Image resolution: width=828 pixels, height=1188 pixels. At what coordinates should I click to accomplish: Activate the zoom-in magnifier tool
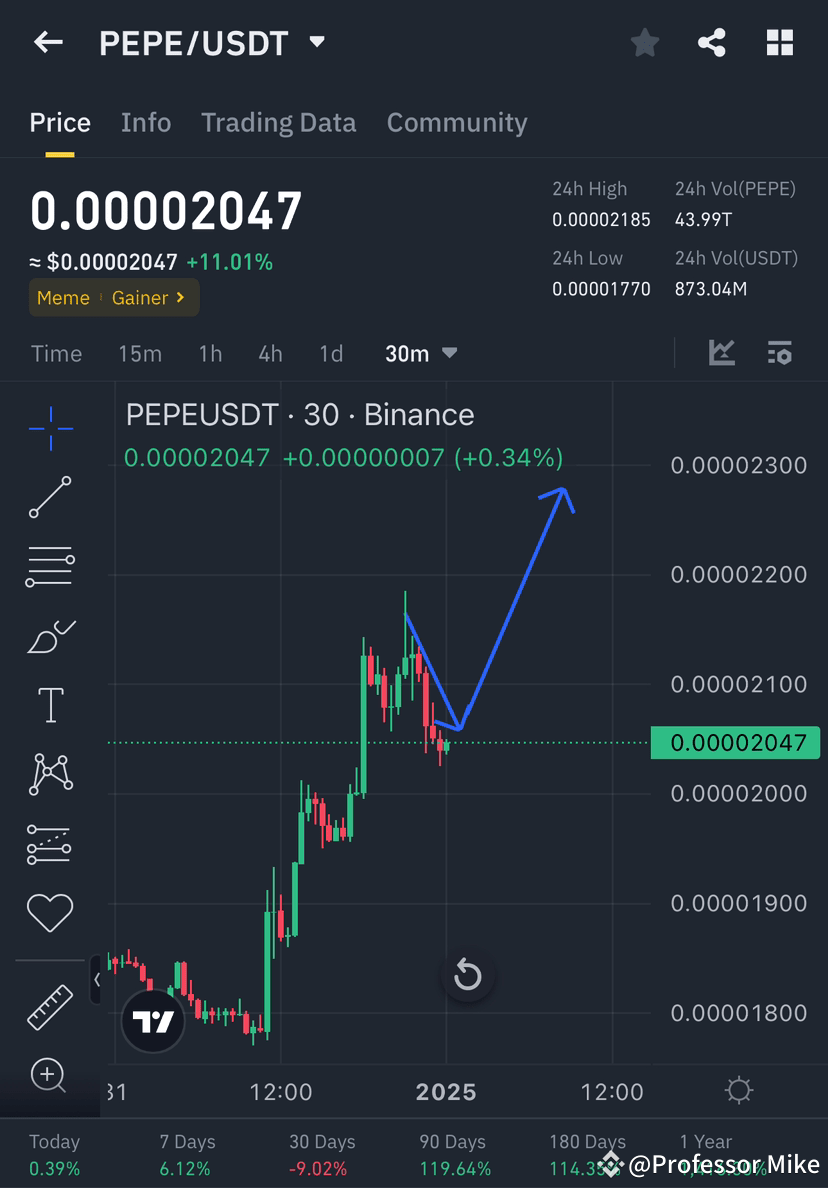point(49,1075)
